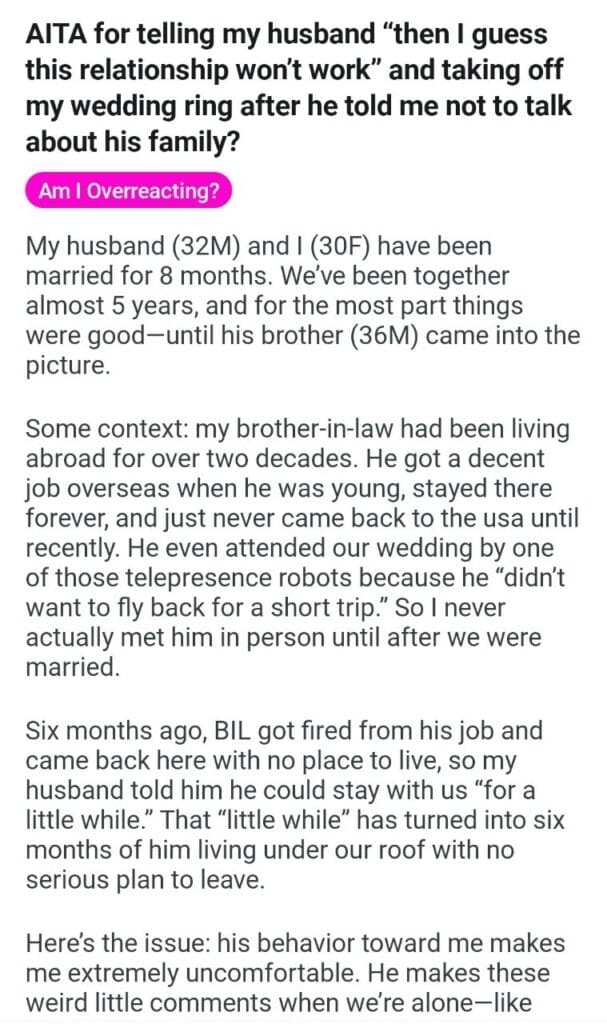Open the "Am I Overreacting?" flair tag
The height and width of the screenshot is (1024, 607).
point(129,191)
